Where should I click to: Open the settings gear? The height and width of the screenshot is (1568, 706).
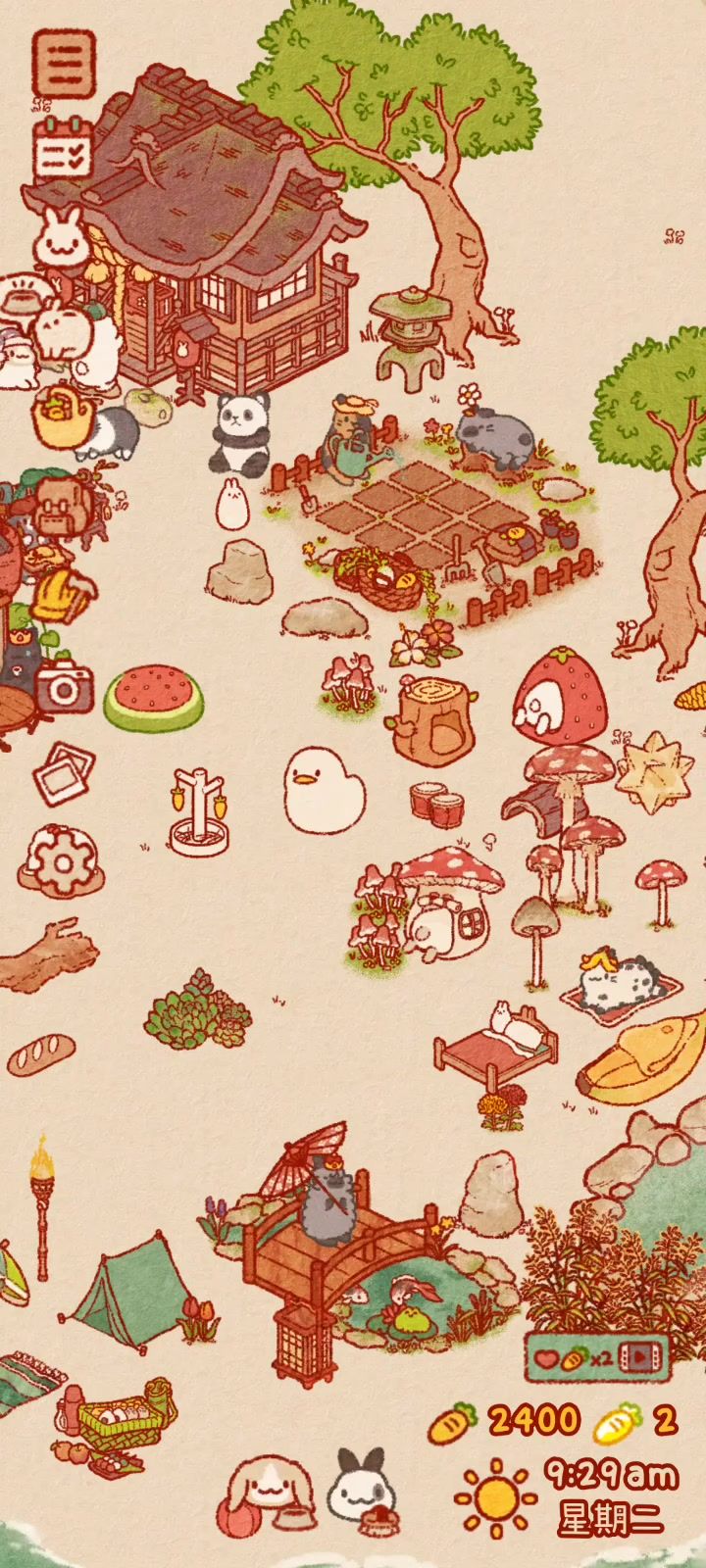[x=61, y=860]
